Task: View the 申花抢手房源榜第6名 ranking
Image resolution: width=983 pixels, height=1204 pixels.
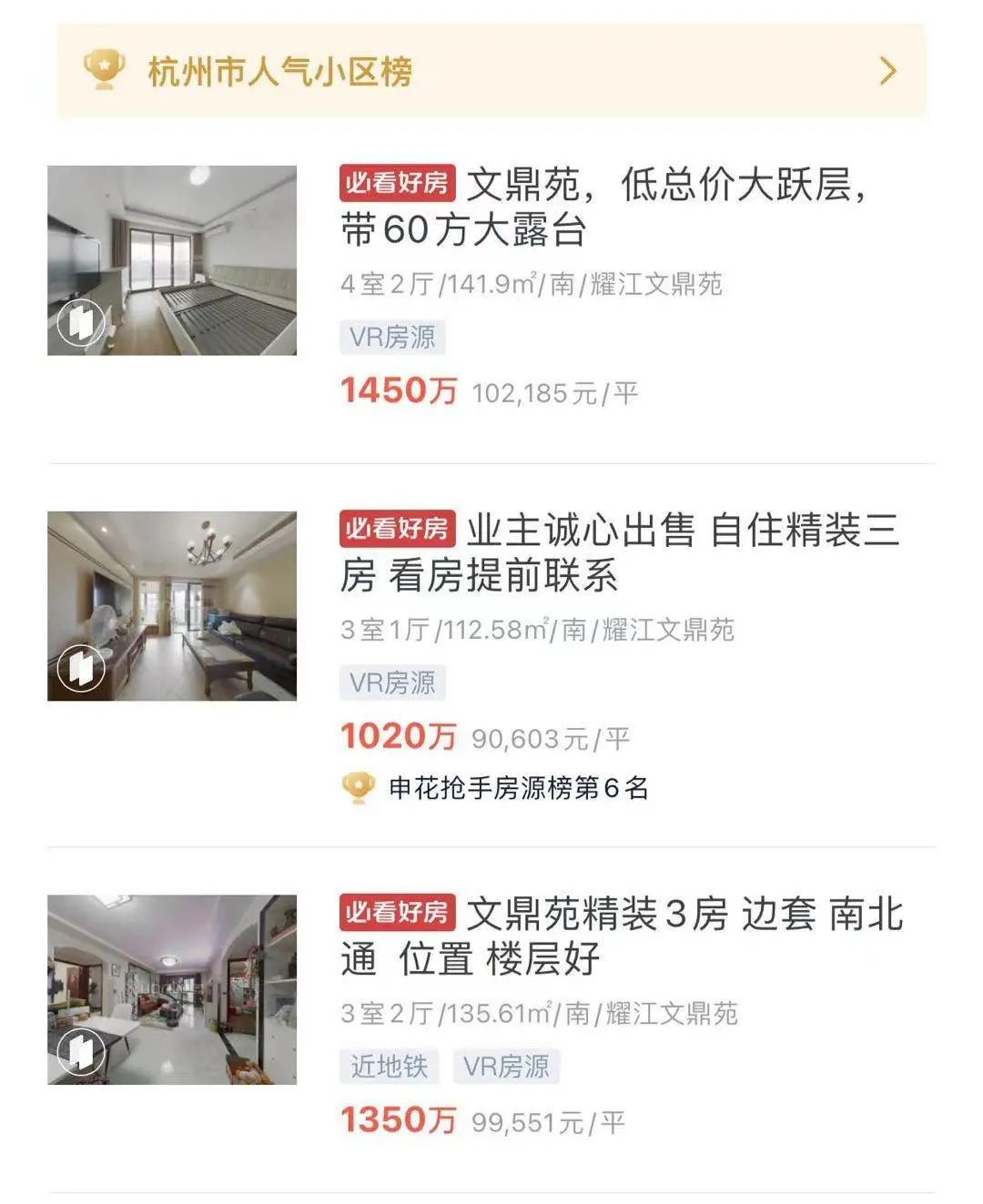Action: pyautogui.click(x=517, y=788)
